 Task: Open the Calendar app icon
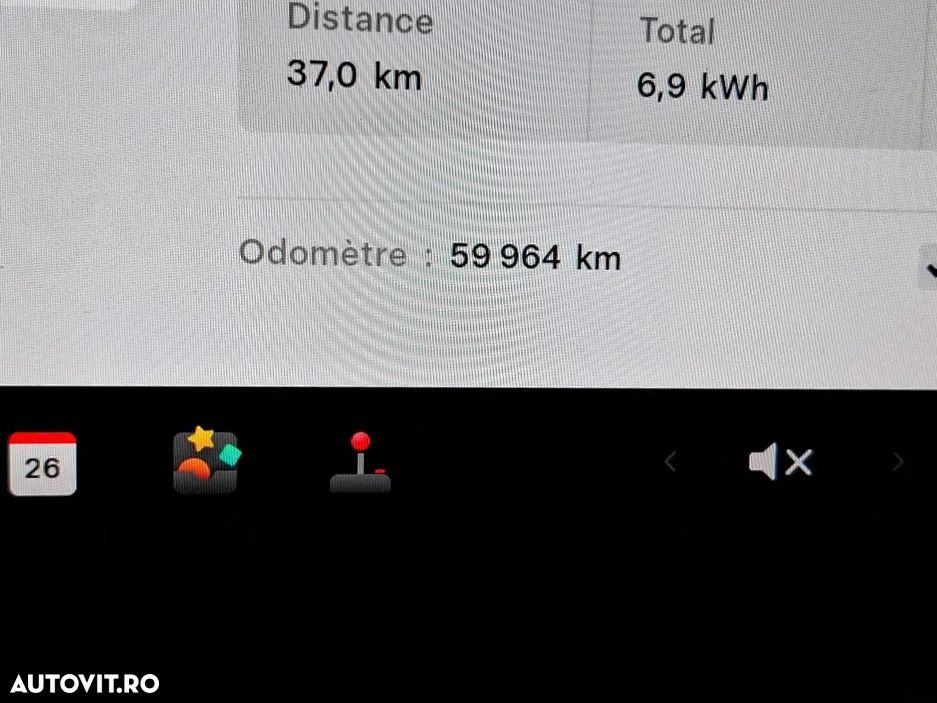[x=42, y=464]
